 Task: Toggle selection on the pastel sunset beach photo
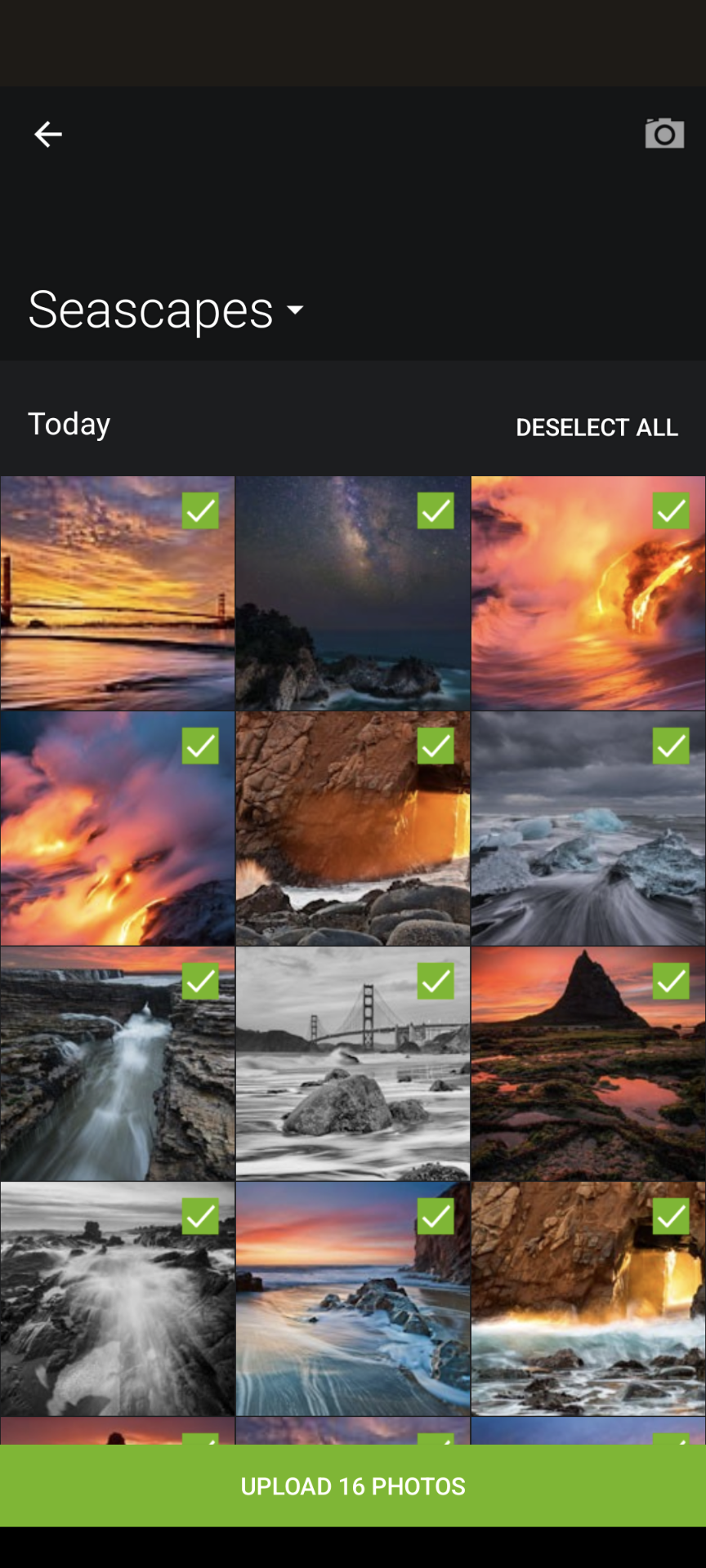(x=436, y=1216)
